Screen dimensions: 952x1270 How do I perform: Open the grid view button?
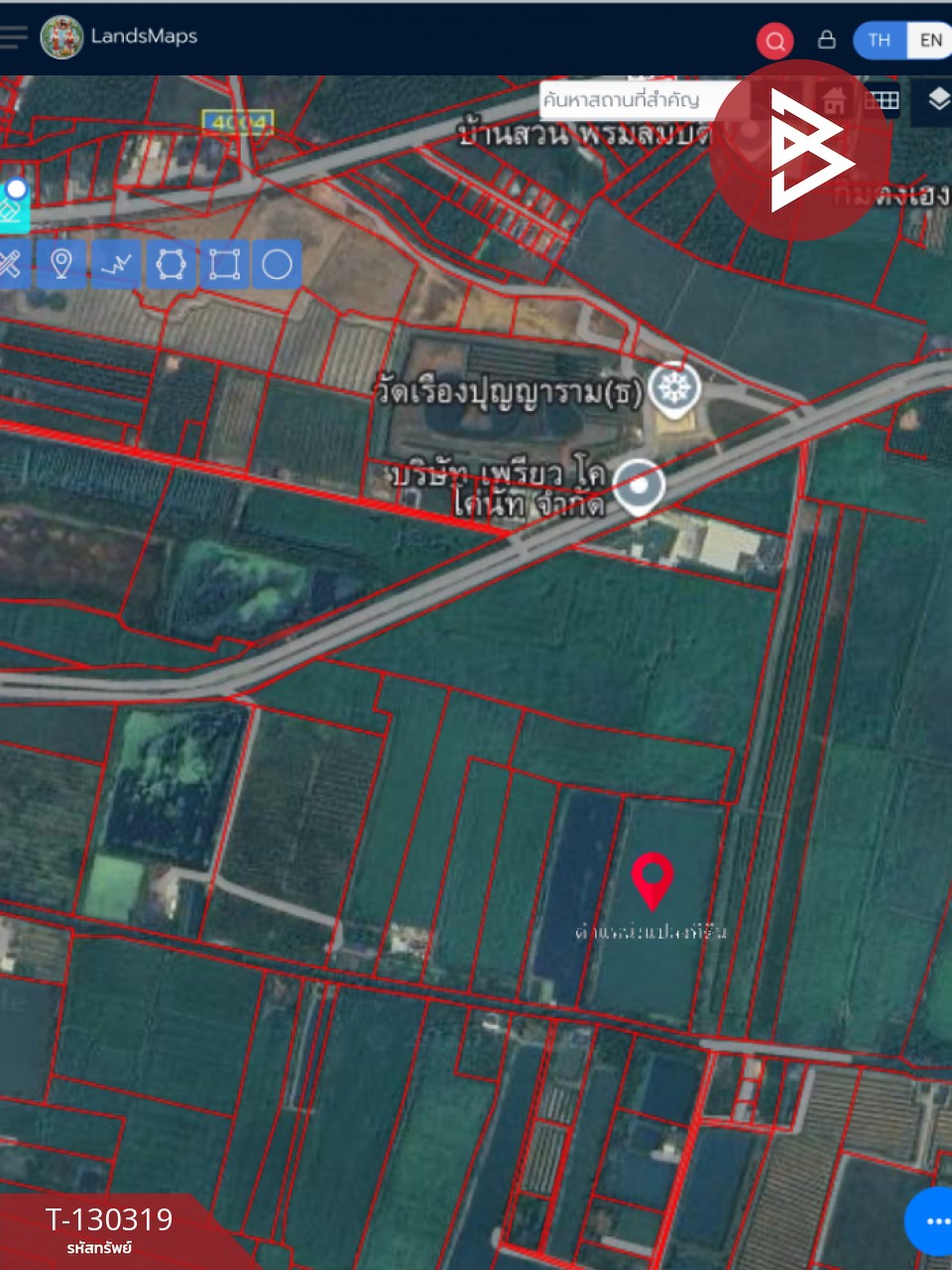point(883,99)
